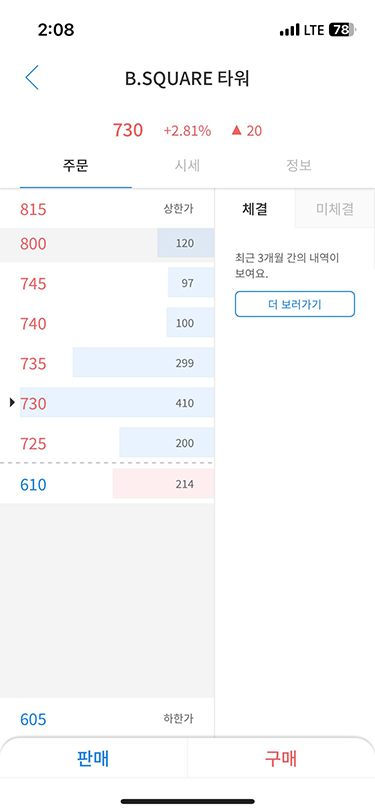Select the 주문 tab
The image size is (375, 812).
point(76,166)
